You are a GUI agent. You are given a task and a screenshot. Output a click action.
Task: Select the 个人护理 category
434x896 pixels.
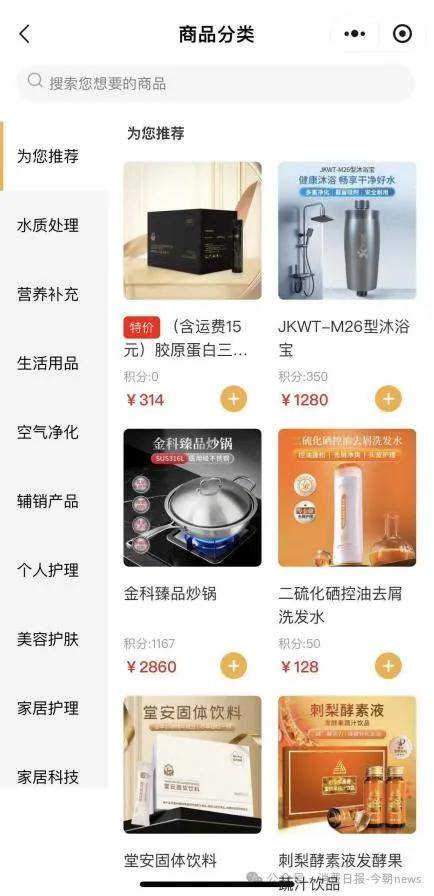click(48, 570)
